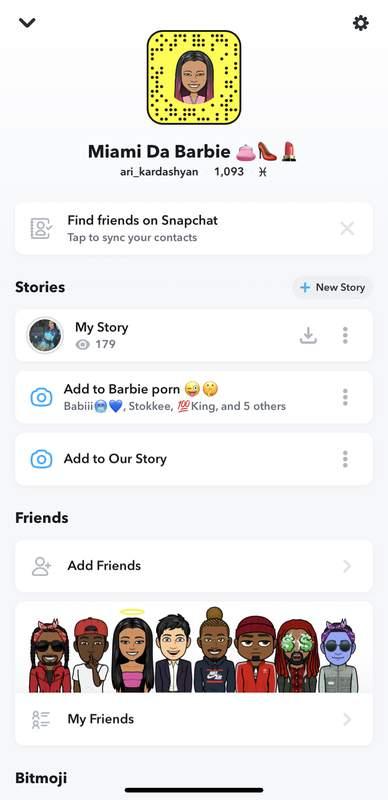Screen dimensions: 388x800
Task: Open the Snapcode with Bitmoji avatar
Action: [194, 77]
